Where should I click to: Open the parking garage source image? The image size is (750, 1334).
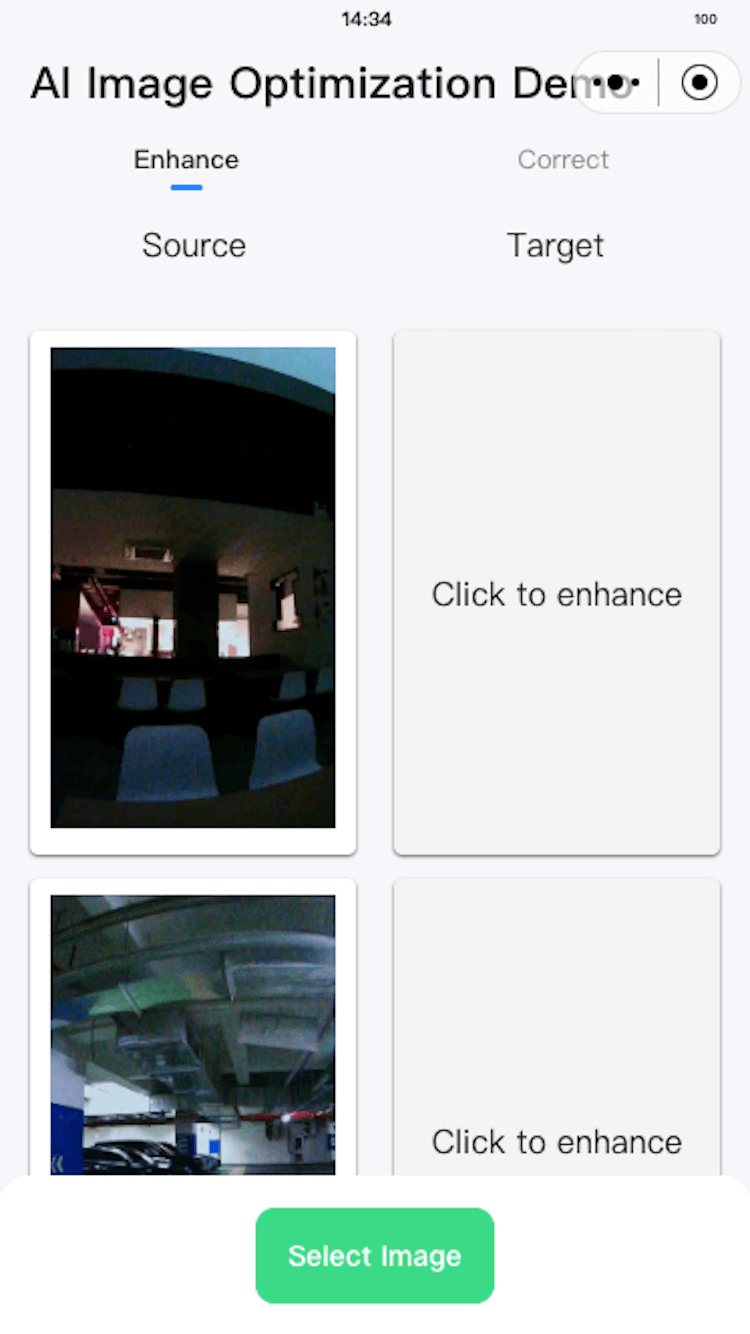(193, 1033)
